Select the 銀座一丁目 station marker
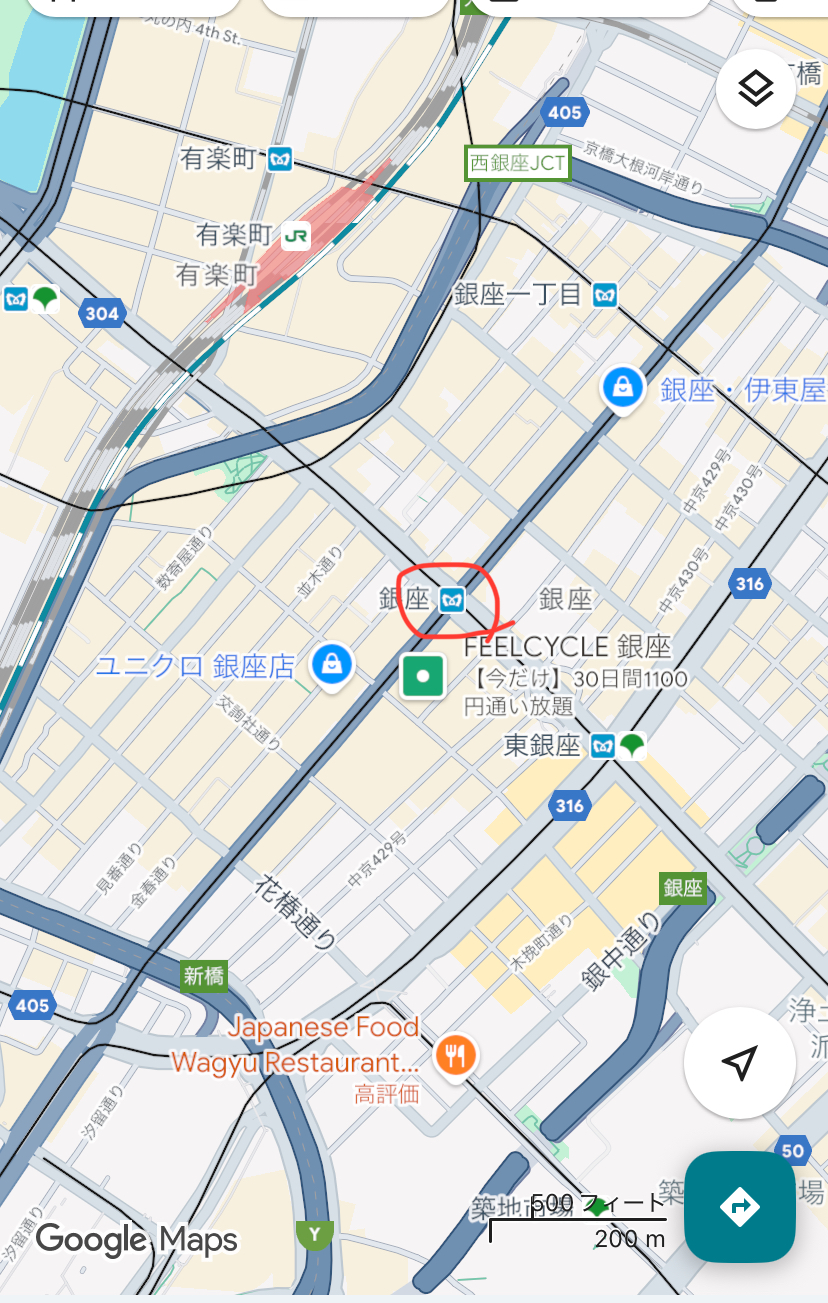Screen dimensions: 828x1303 (x=604, y=294)
